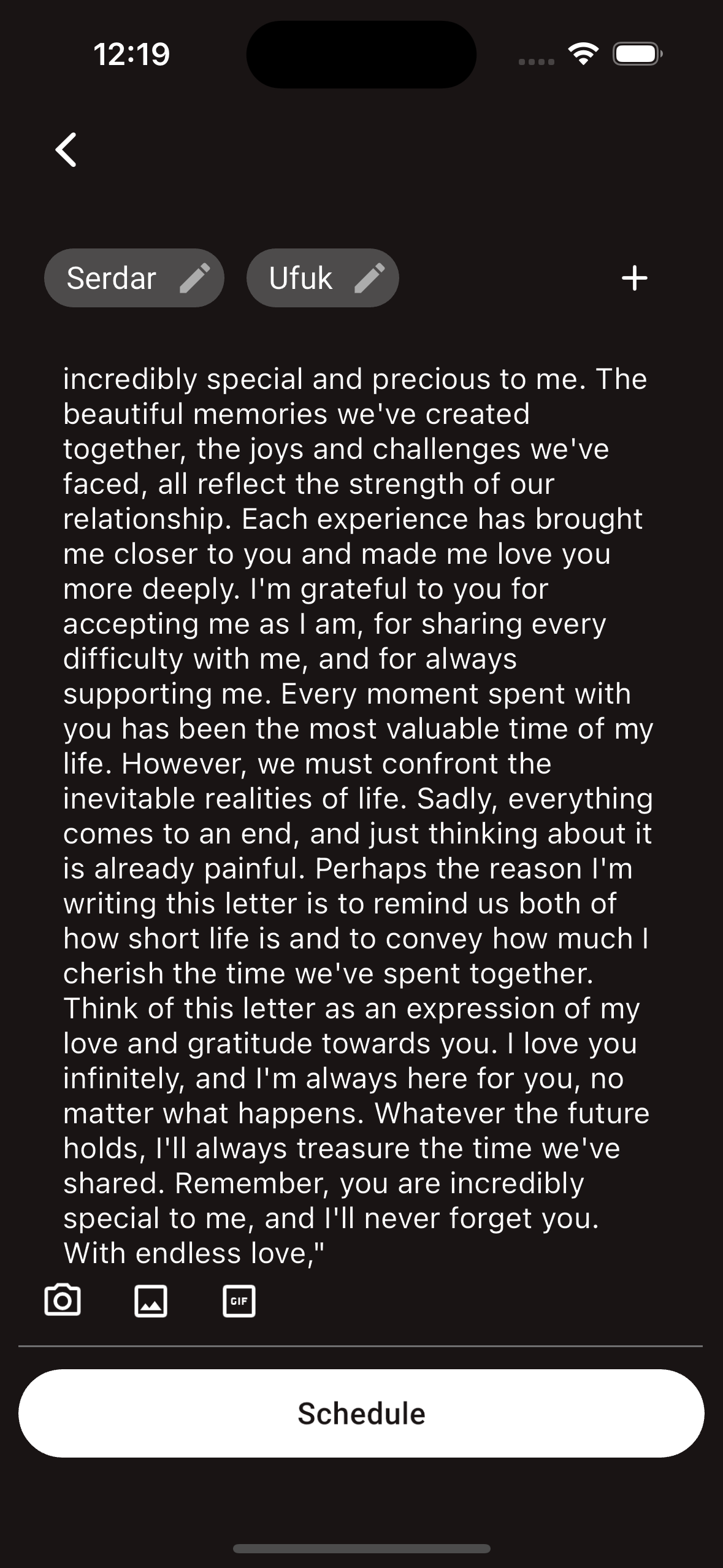Attach an image from gallery
Viewport: 723px width, 1568px height.
tap(151, 1301)
